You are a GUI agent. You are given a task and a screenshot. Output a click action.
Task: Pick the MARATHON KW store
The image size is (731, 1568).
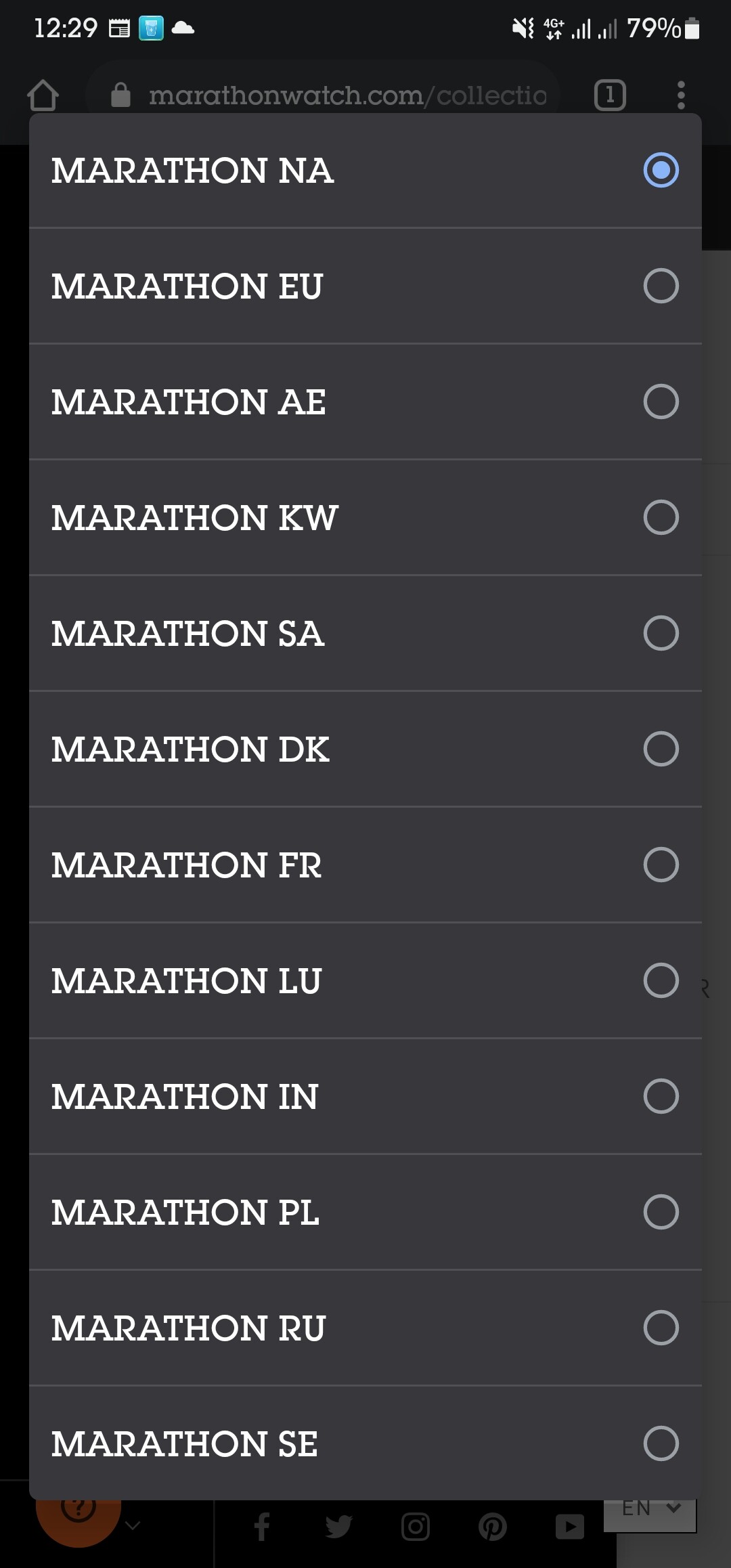tap(365, 517)
